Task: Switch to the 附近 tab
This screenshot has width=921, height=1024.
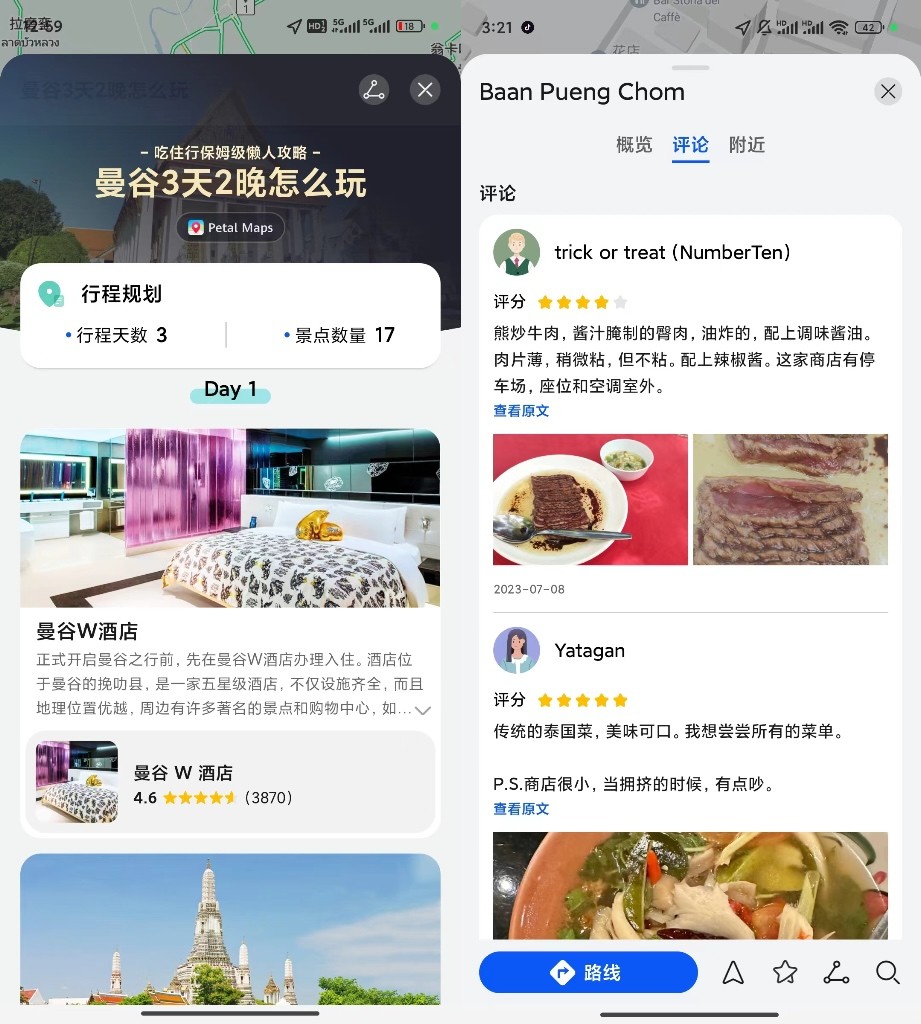Action: [x=747, y=145]
